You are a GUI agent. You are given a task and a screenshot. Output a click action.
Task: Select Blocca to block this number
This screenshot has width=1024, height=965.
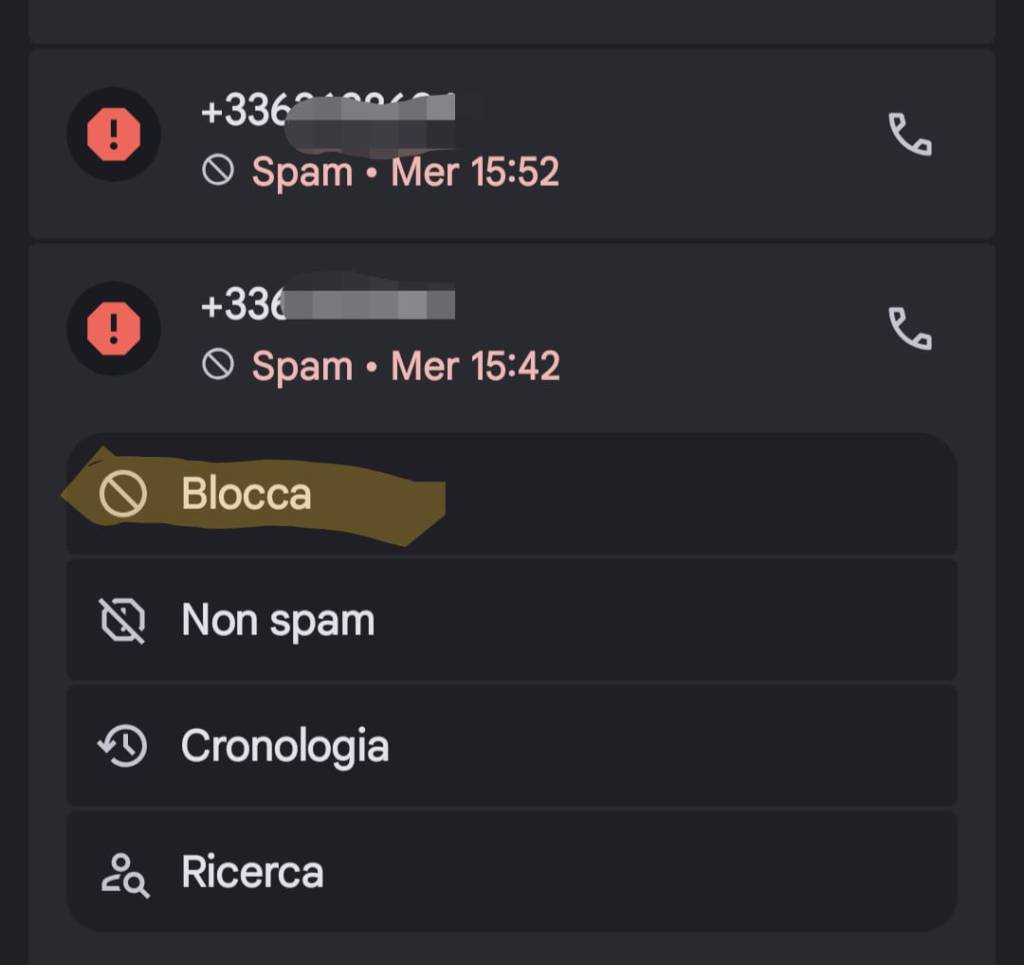coord(246,494)
